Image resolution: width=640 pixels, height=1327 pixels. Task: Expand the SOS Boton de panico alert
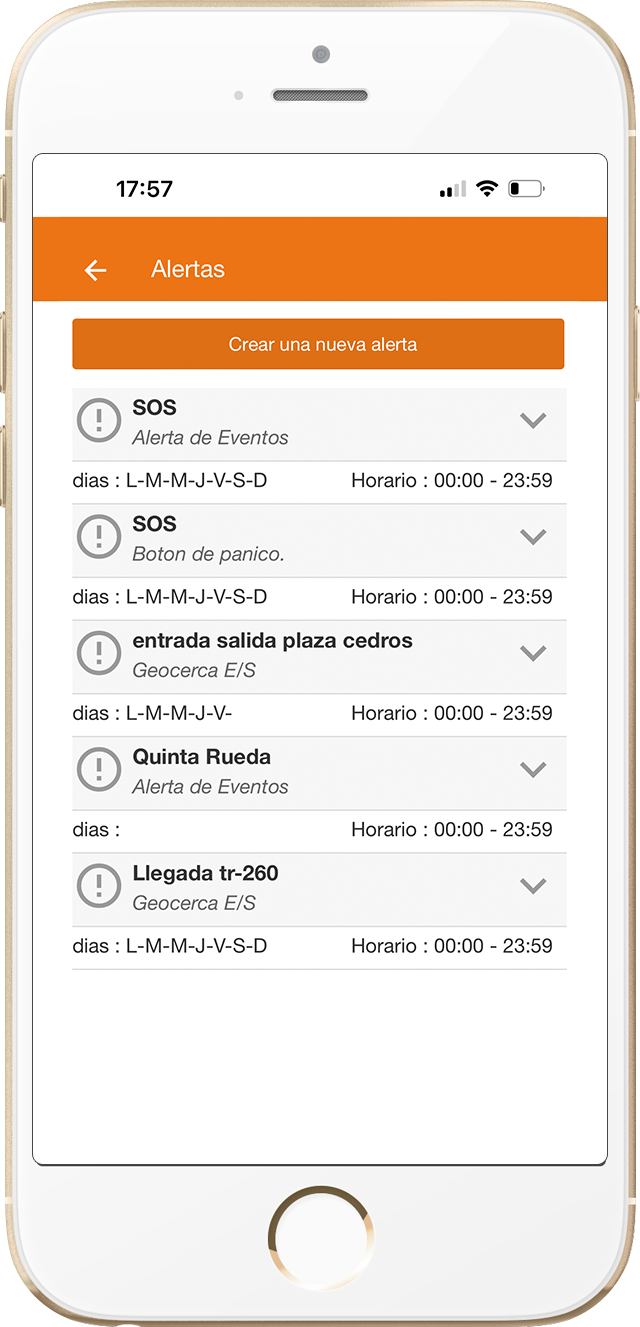pos(533,537)
